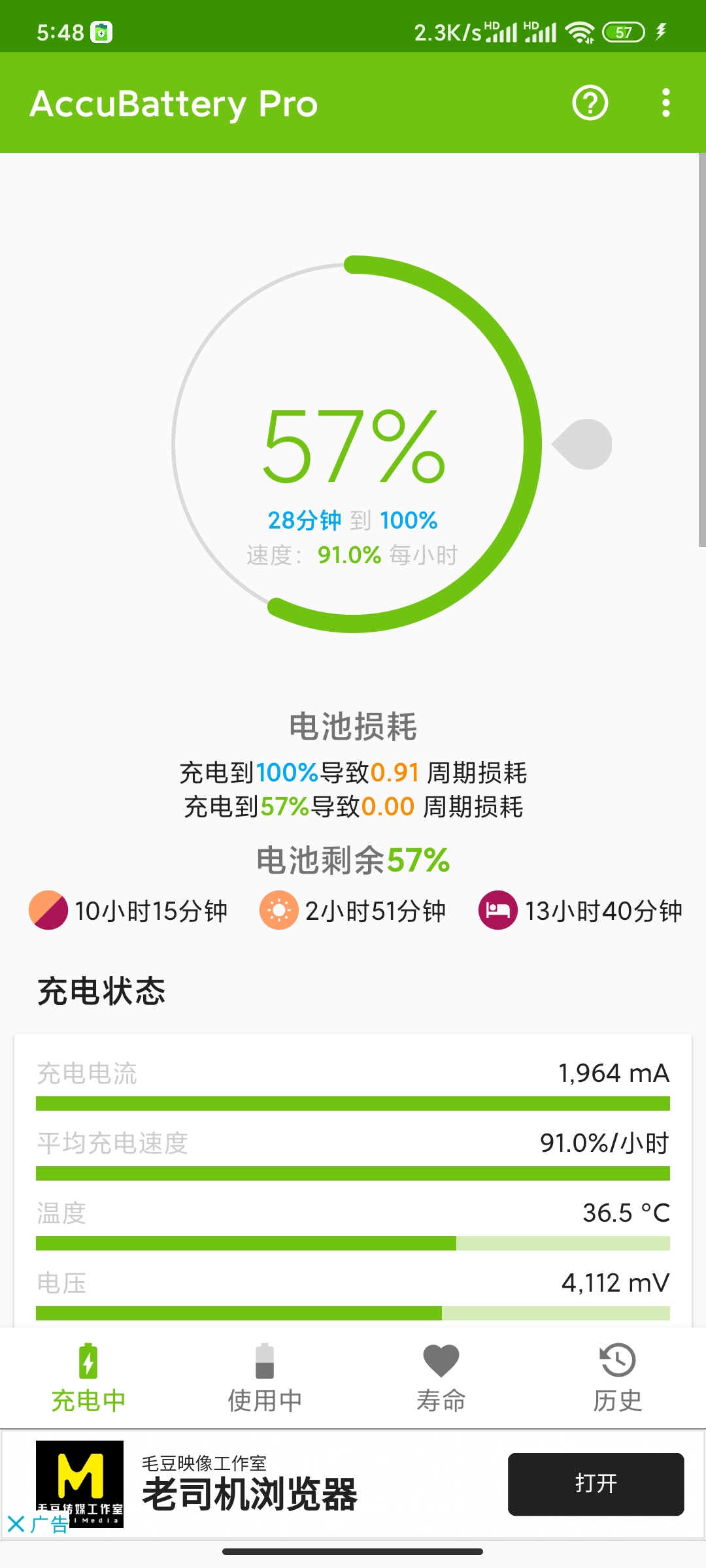Tap the charge alarm slider handle

pos(582,444)
